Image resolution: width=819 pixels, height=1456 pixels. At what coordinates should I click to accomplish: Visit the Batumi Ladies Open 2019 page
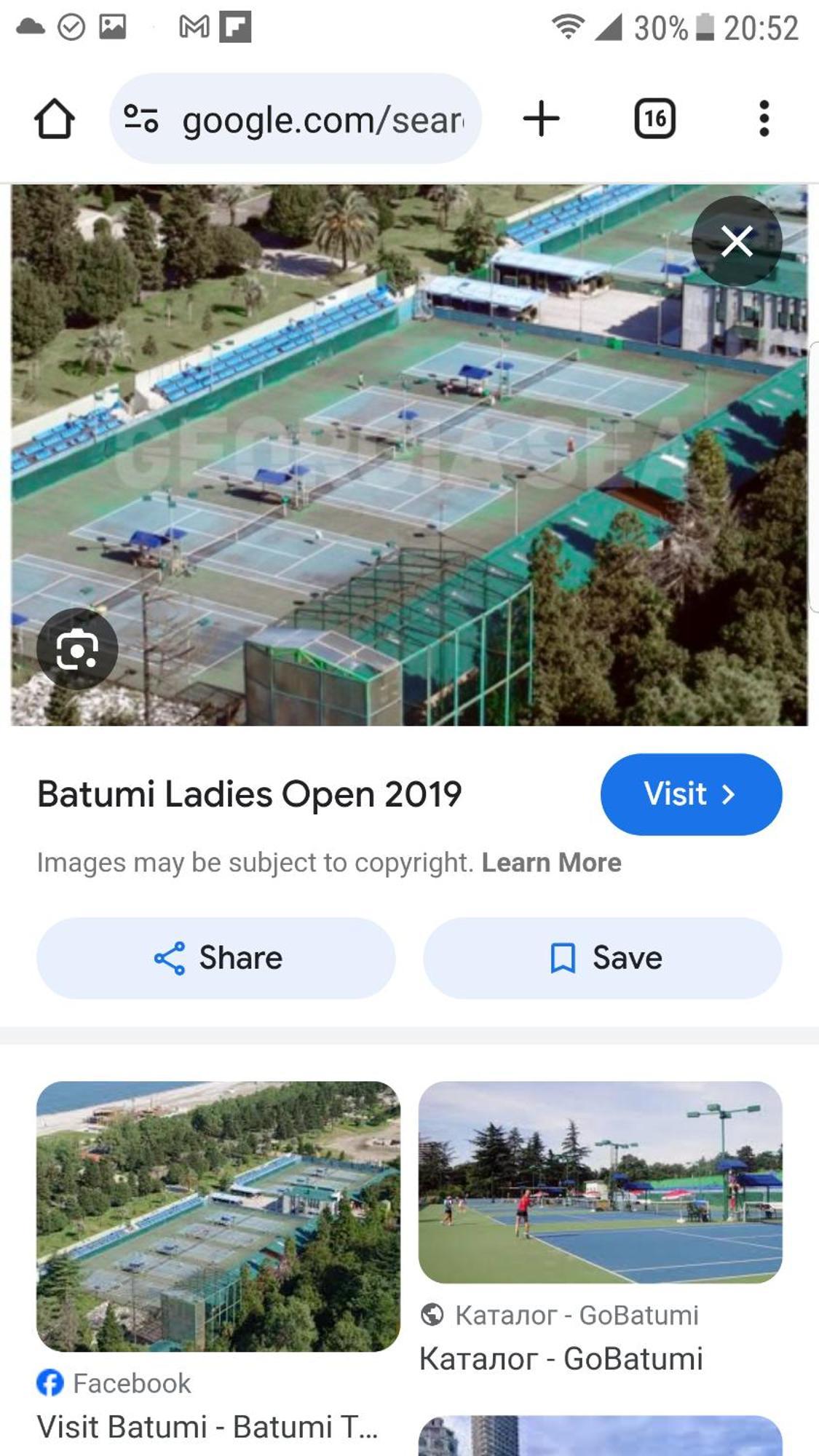[690, 794]
